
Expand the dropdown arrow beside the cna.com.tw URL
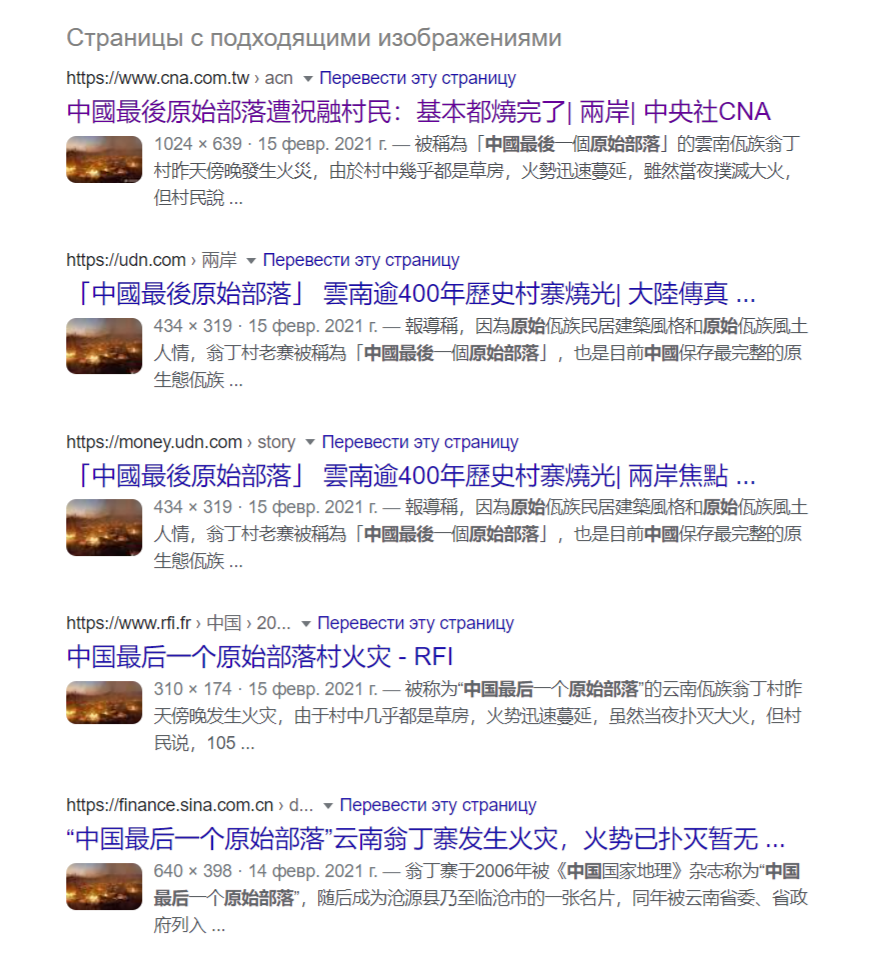[x=308, y=79]
